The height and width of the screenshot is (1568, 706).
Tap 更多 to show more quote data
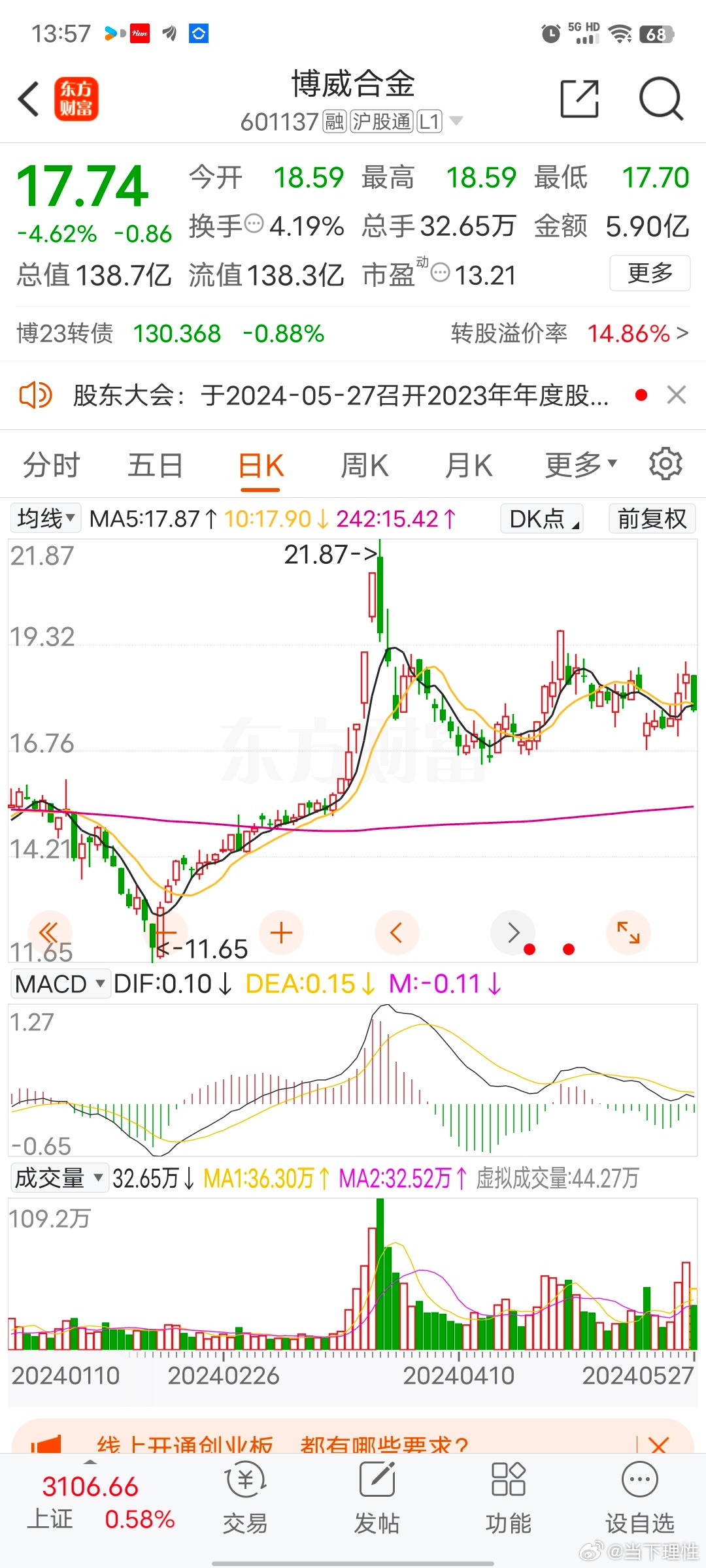coord(649,273)
